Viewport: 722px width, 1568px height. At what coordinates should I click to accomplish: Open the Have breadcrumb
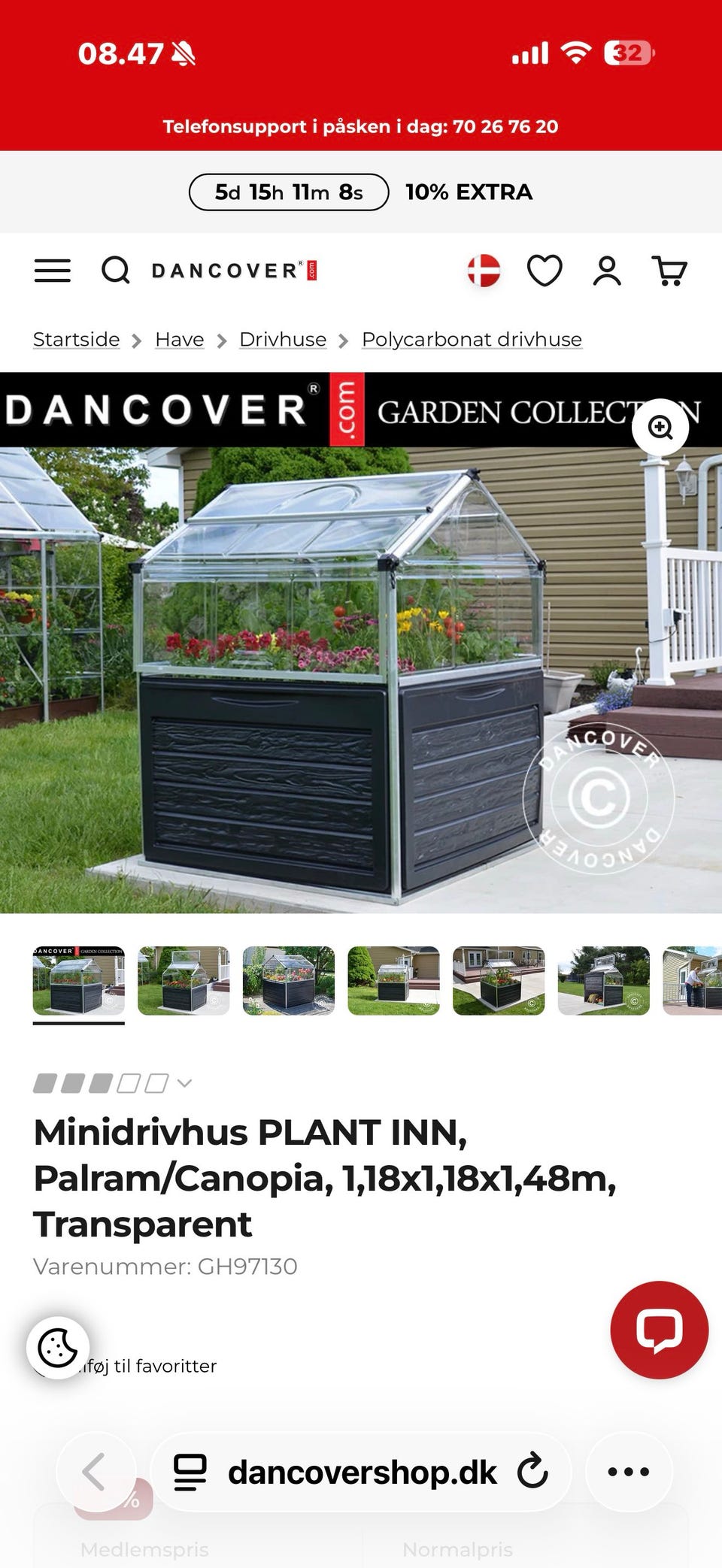[x=180, y=340]
